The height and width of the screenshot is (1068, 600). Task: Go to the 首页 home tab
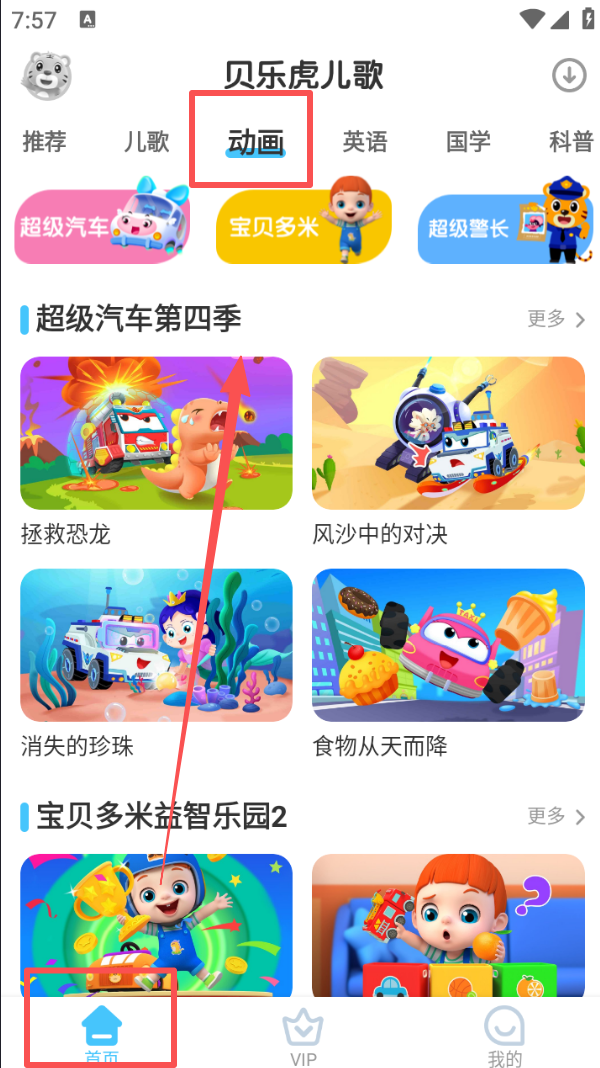pyautogui.click(x=101, y=1033)
